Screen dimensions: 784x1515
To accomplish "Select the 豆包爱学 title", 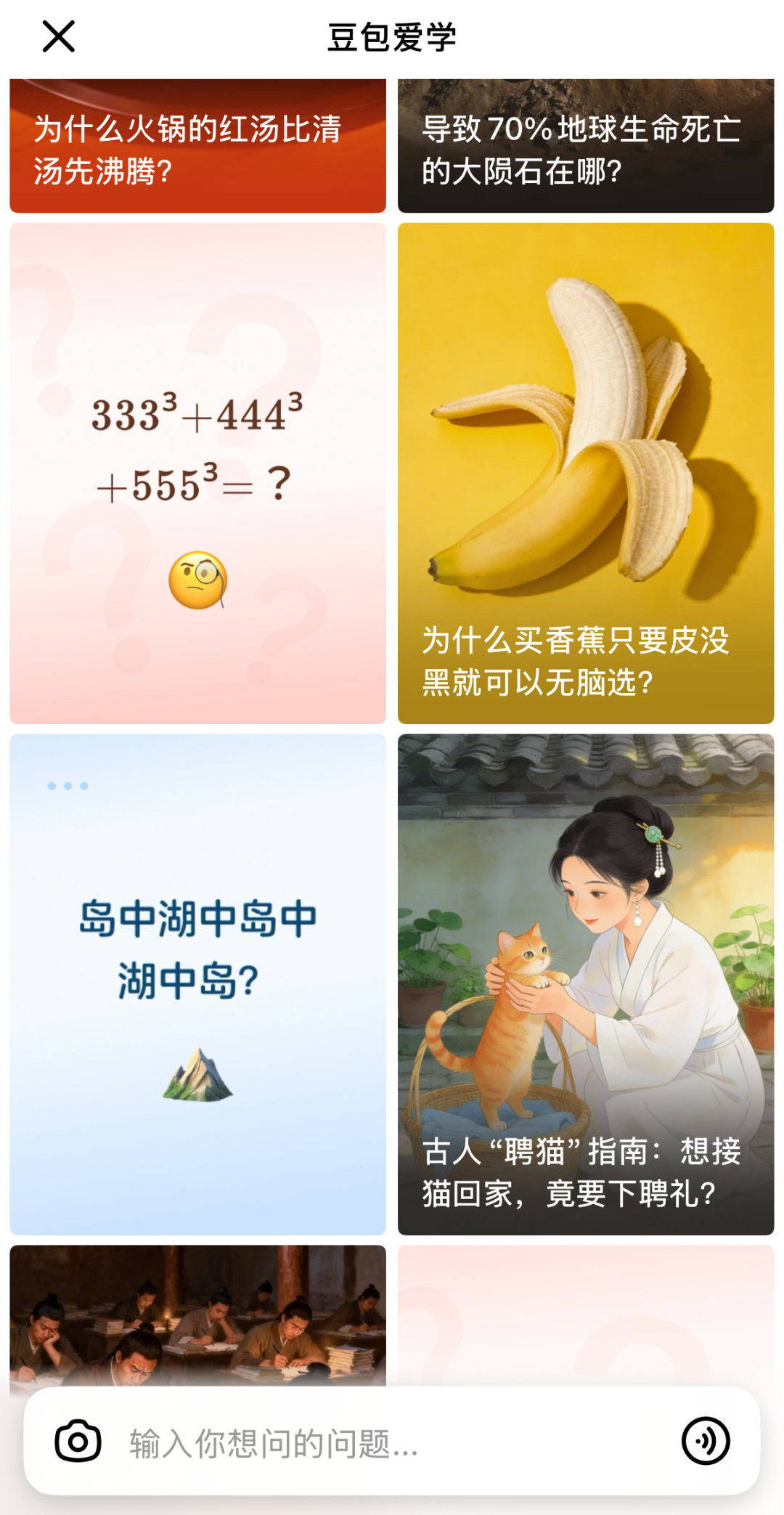I will click(392, 37).
